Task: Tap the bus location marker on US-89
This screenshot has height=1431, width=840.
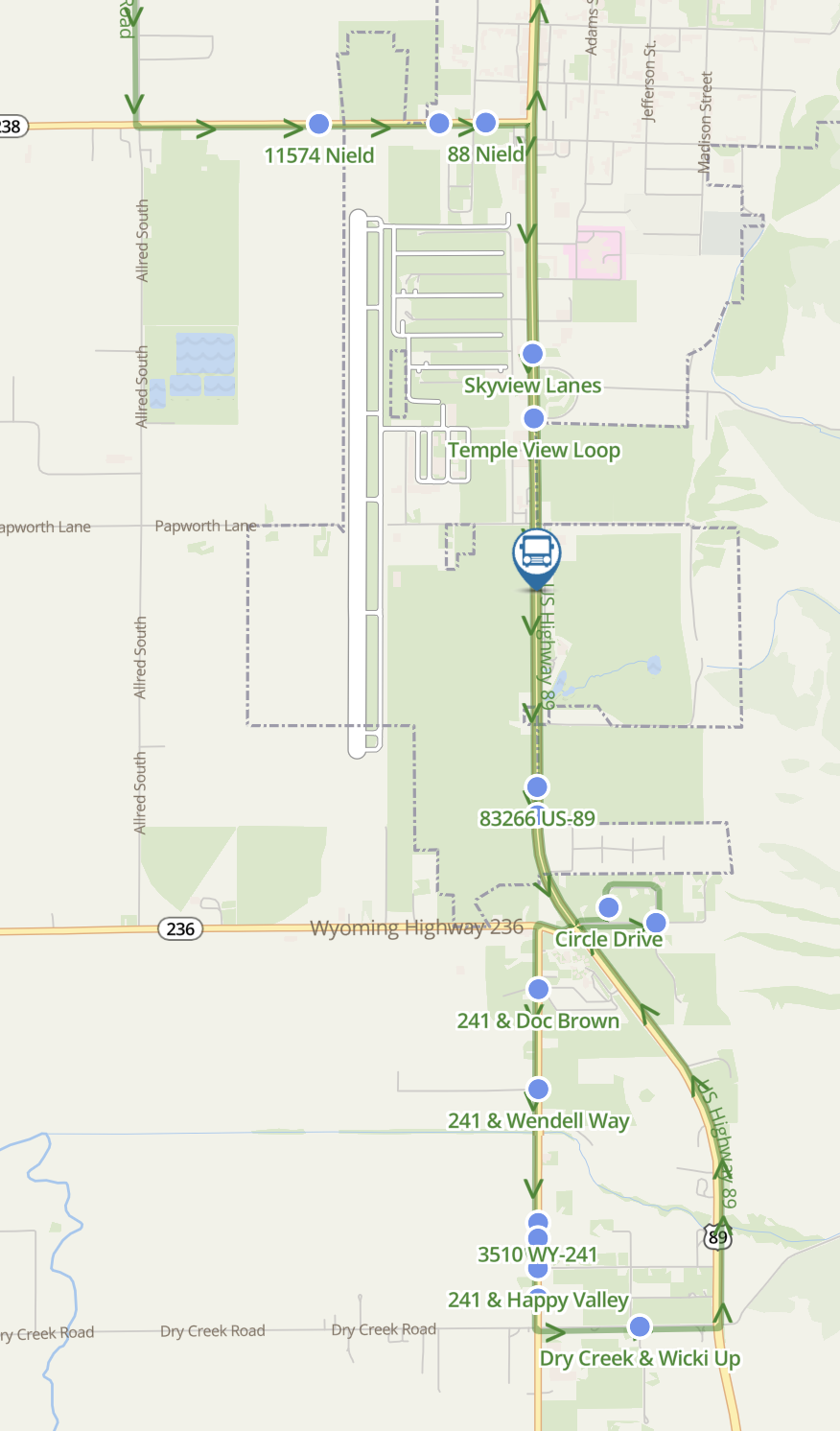Action: pyautogui.click(x=537, y=553)
